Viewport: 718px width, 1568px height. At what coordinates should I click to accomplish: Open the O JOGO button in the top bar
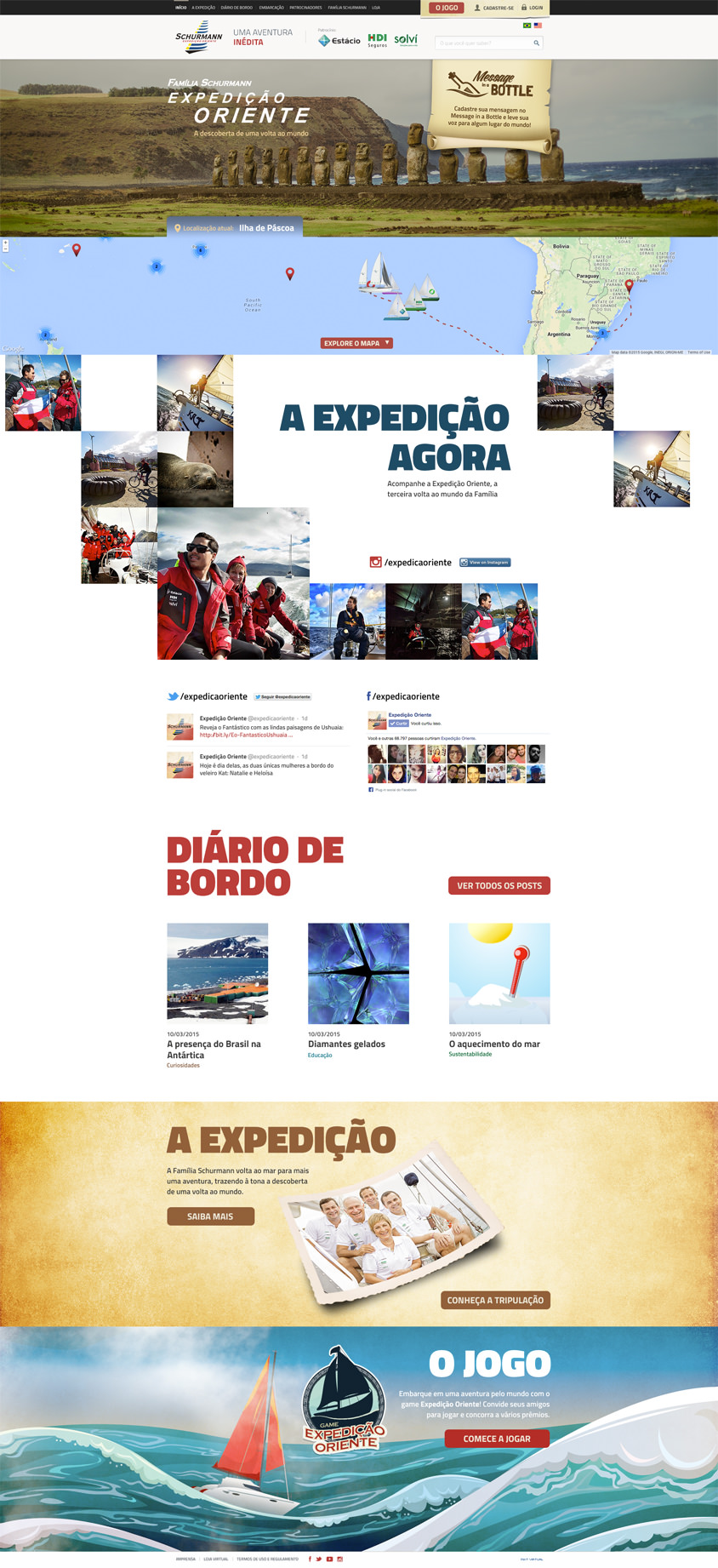point(446,8)
